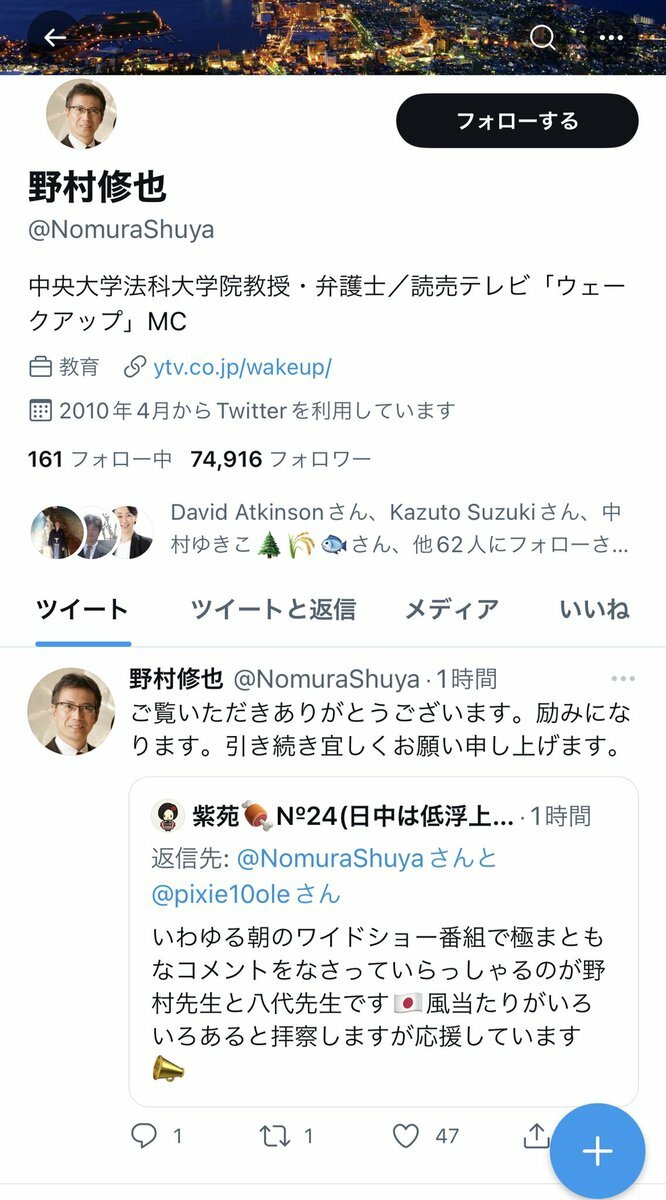The width and height of the screenshot is (666, 1200).
Task: Select the ツイート tab
Action: pos(82,609)
